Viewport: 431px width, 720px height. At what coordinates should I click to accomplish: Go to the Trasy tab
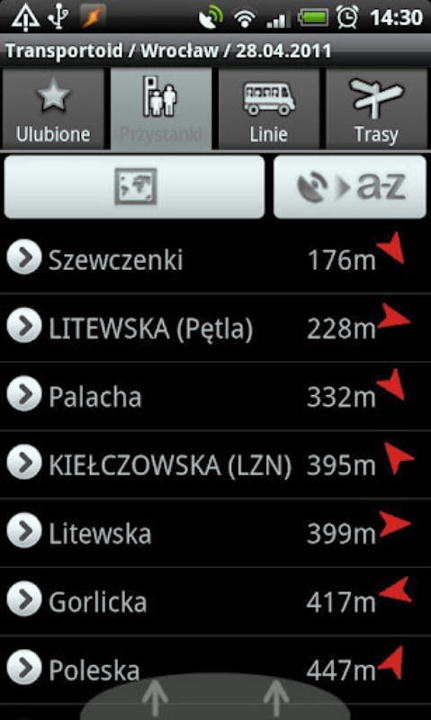376,108
